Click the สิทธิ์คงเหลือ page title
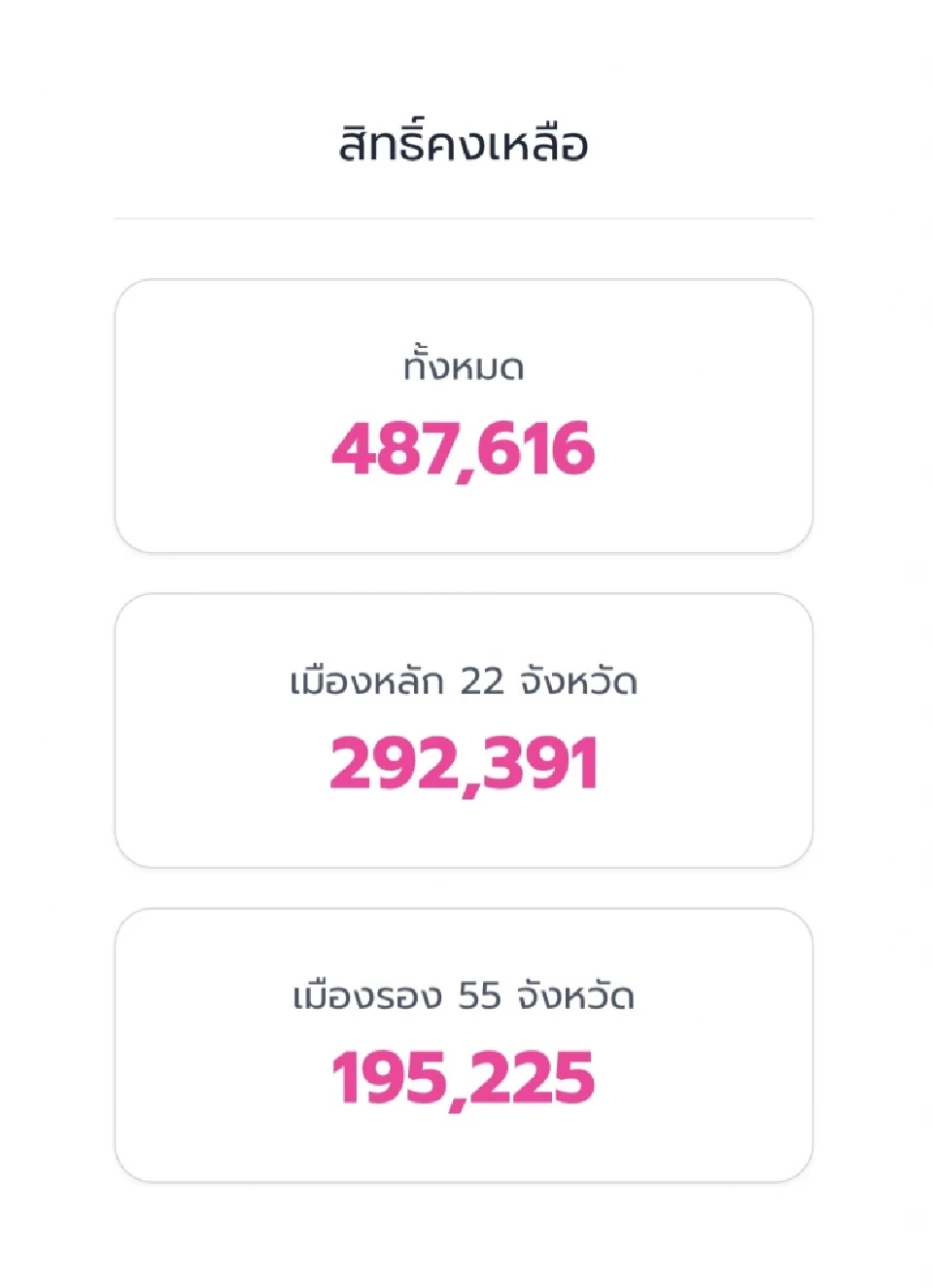 [465, 143]
